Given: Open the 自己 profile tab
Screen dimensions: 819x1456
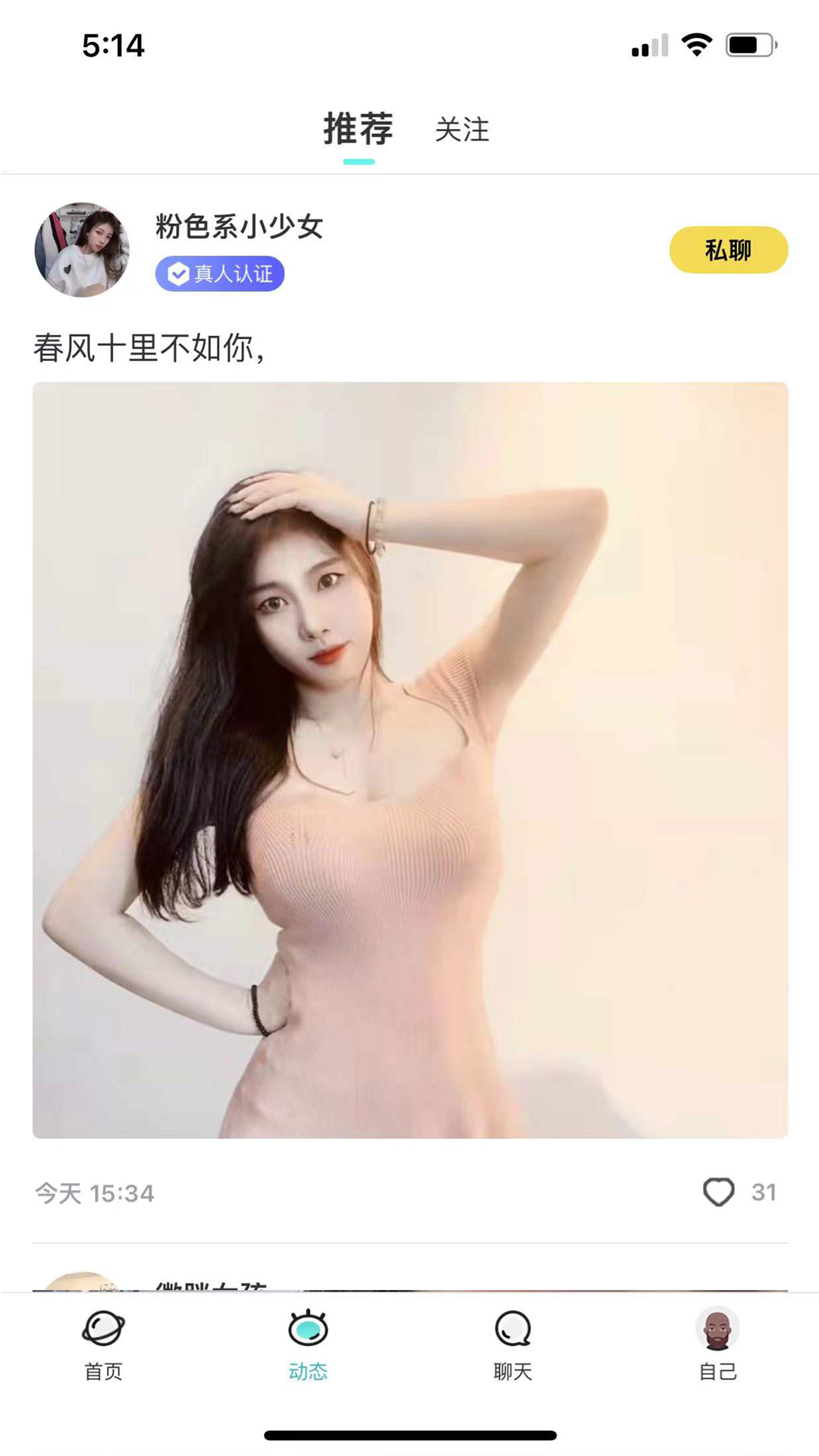Looking at the screenshot, I should 717,1343.
